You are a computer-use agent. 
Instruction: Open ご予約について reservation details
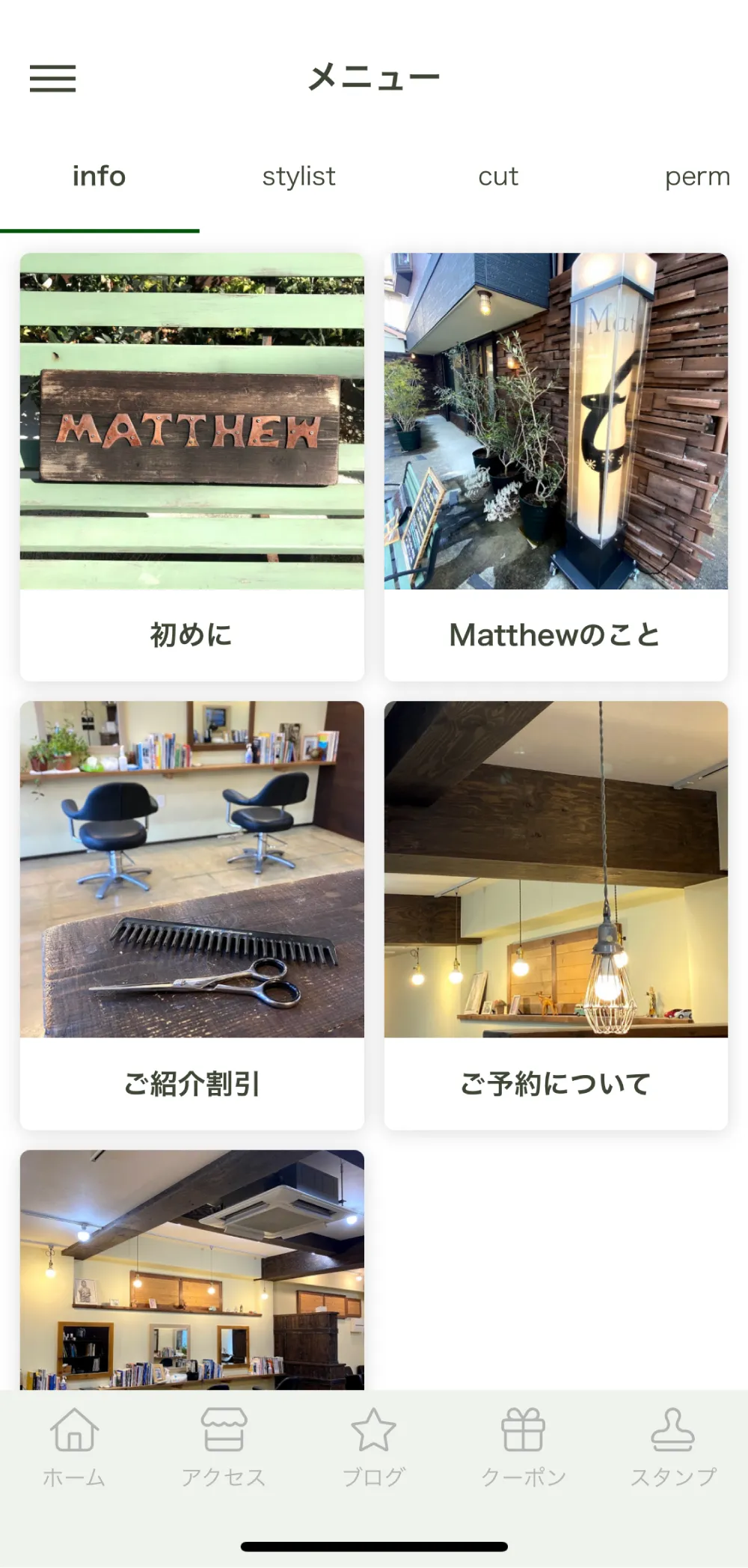point(556,1086)
